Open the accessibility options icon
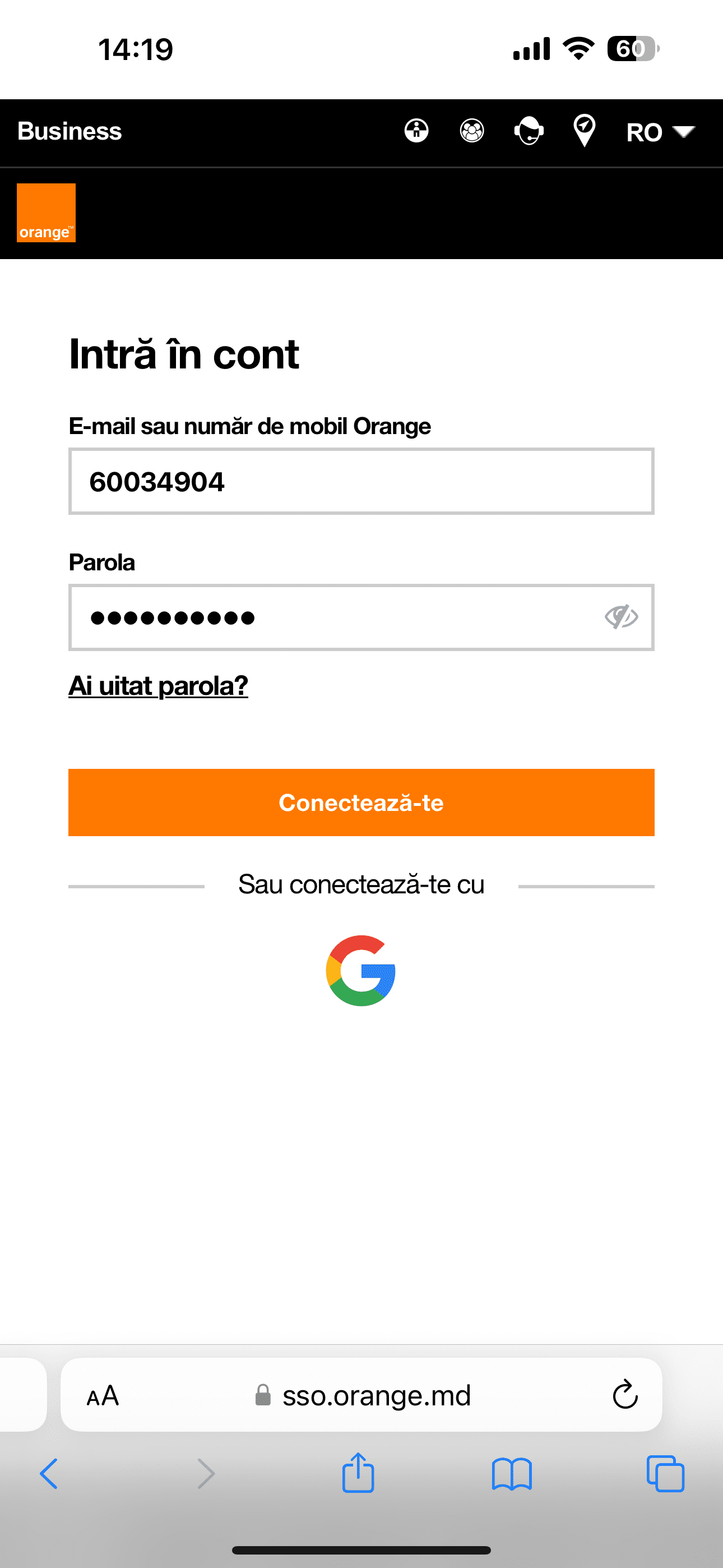 (x=416, y=130)
